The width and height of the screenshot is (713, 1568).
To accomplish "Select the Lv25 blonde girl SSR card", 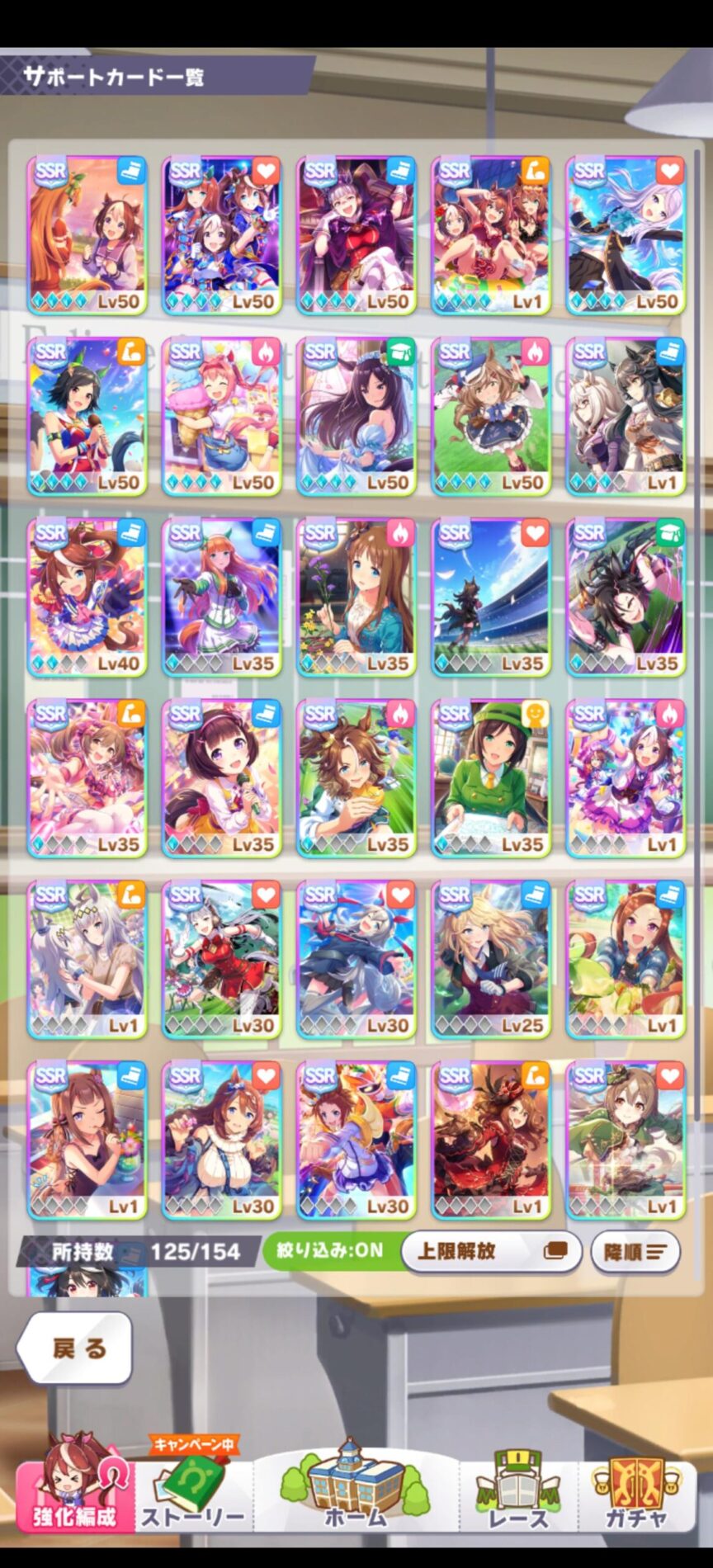I will coord(491,959).
